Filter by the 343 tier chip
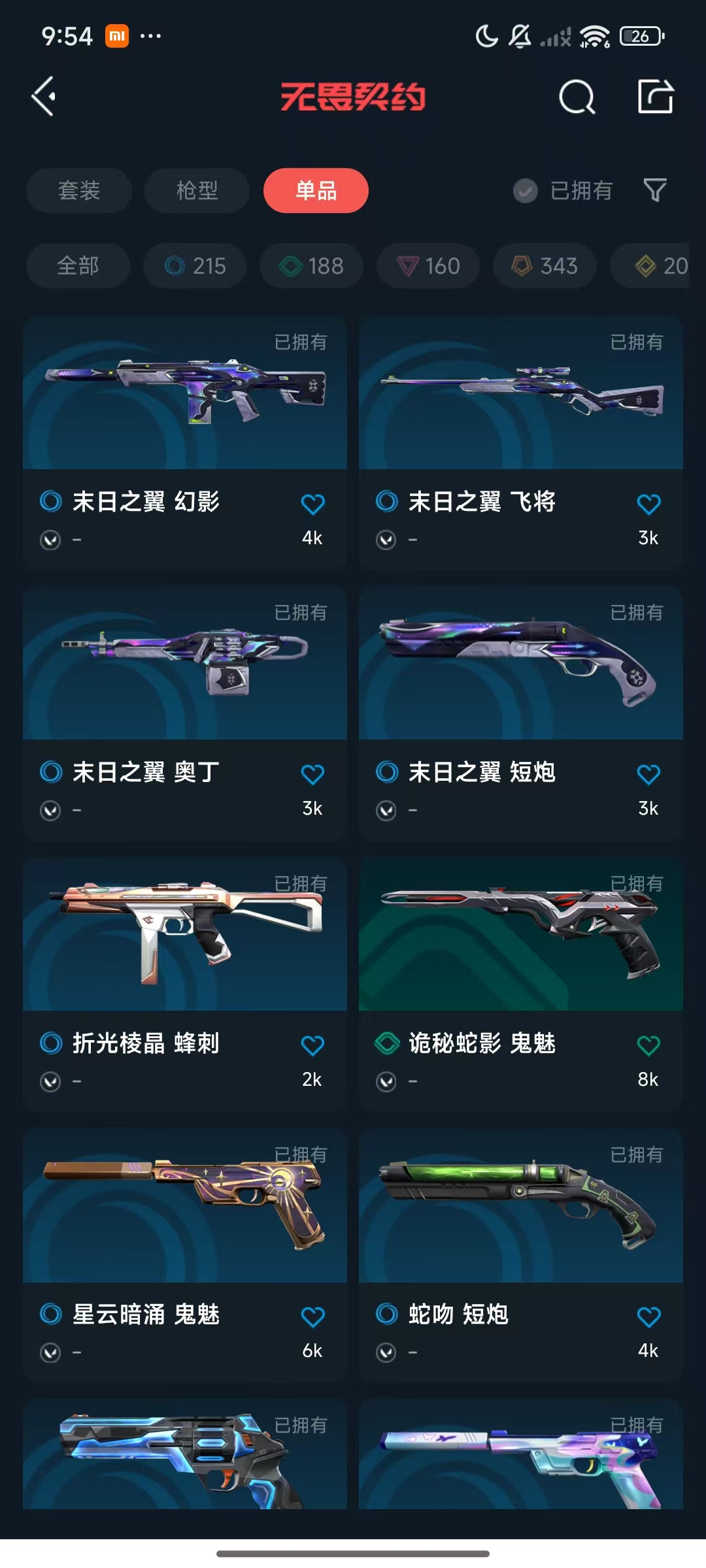This screenshot has width=706, height=1568. pyautogui.click(x=545, y=266)
